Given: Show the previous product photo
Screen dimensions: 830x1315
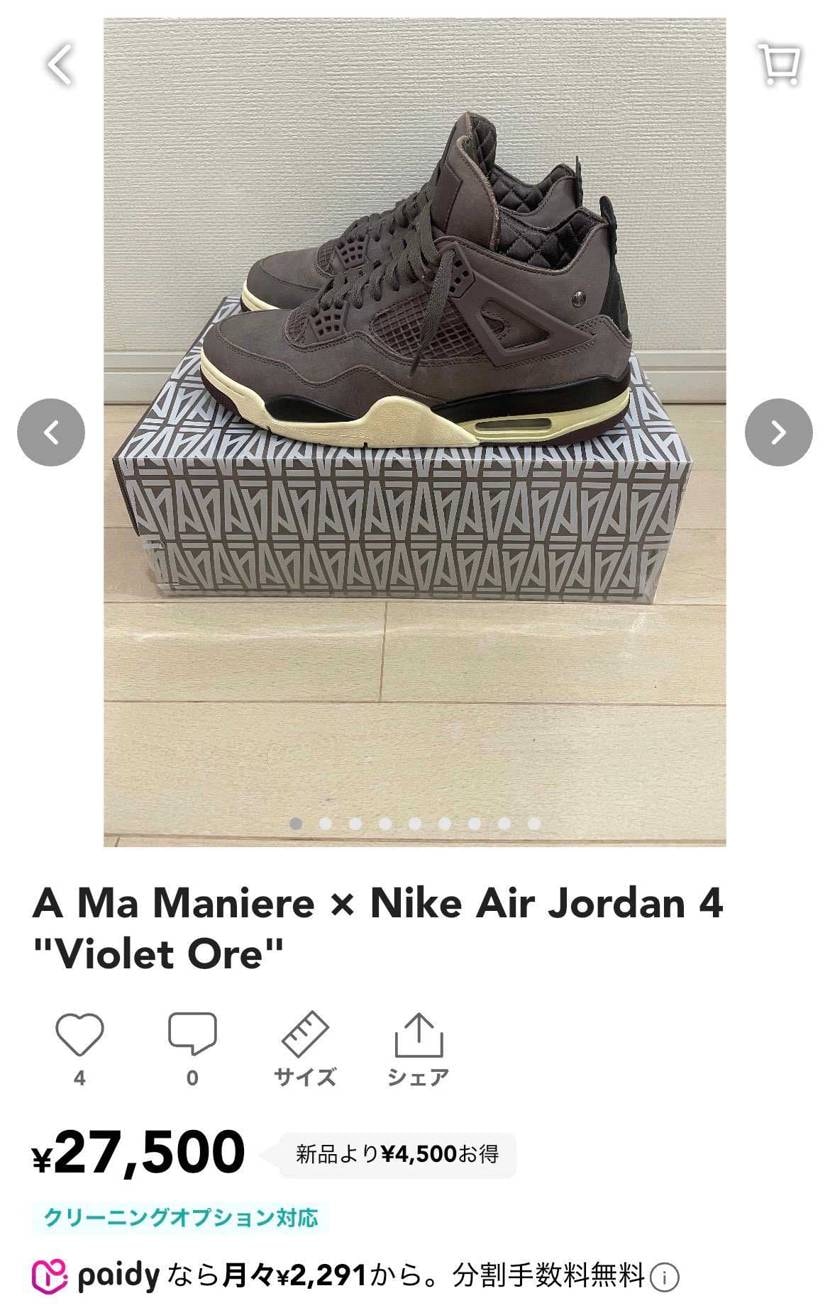Looking at the screenshot, I should pyautogui.click(x=51, y=432).
